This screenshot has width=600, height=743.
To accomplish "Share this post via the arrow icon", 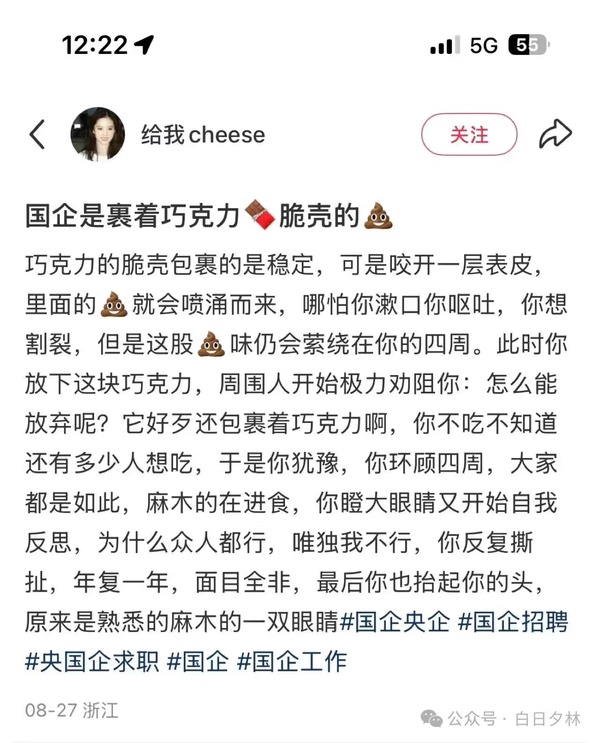I will click(x=554, y=134).
